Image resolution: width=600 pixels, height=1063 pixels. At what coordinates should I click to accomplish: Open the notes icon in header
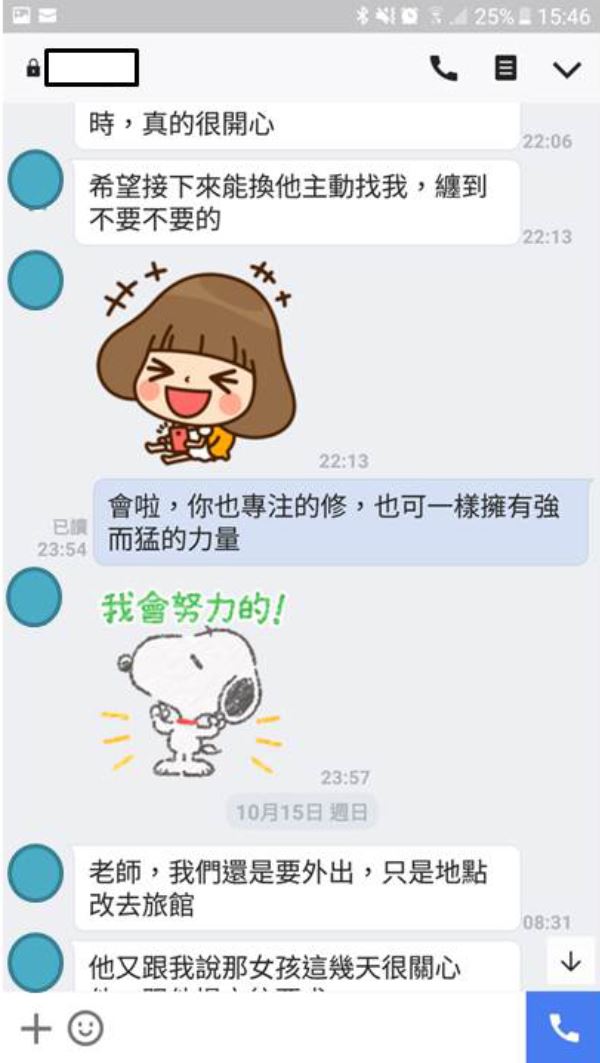point(507,68)
